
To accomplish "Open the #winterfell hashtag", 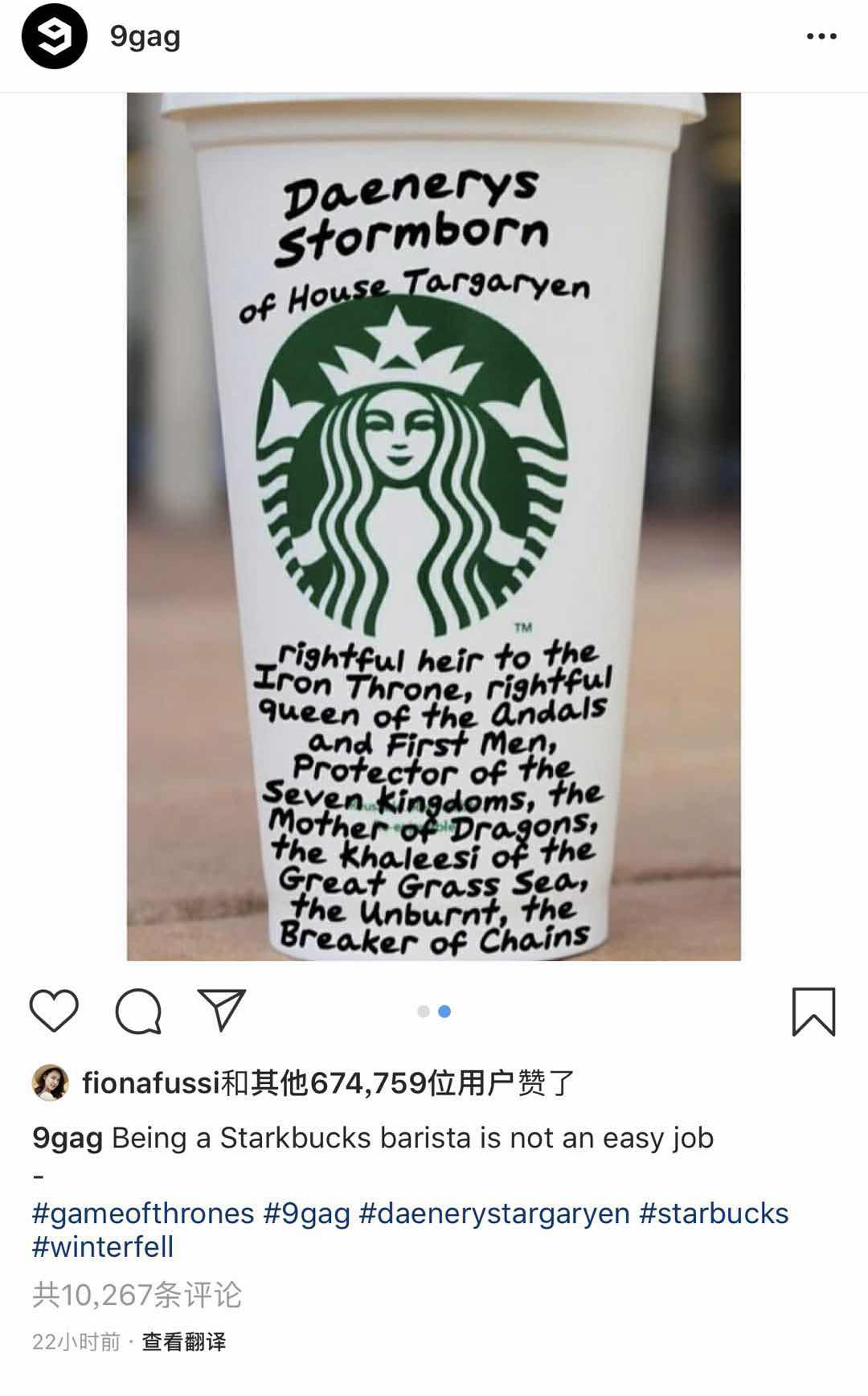I will coord(103,1246).
